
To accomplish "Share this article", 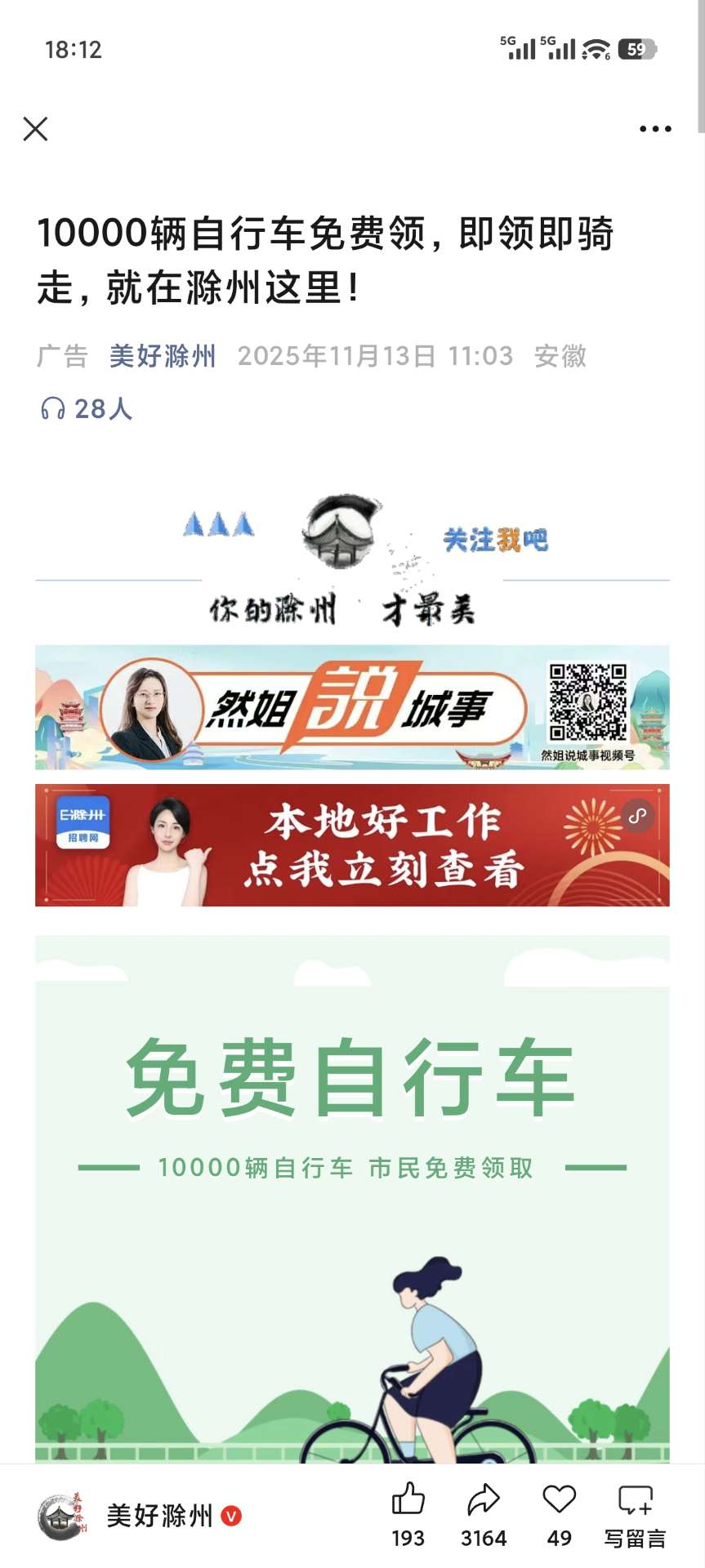I will pos(484,1499).
